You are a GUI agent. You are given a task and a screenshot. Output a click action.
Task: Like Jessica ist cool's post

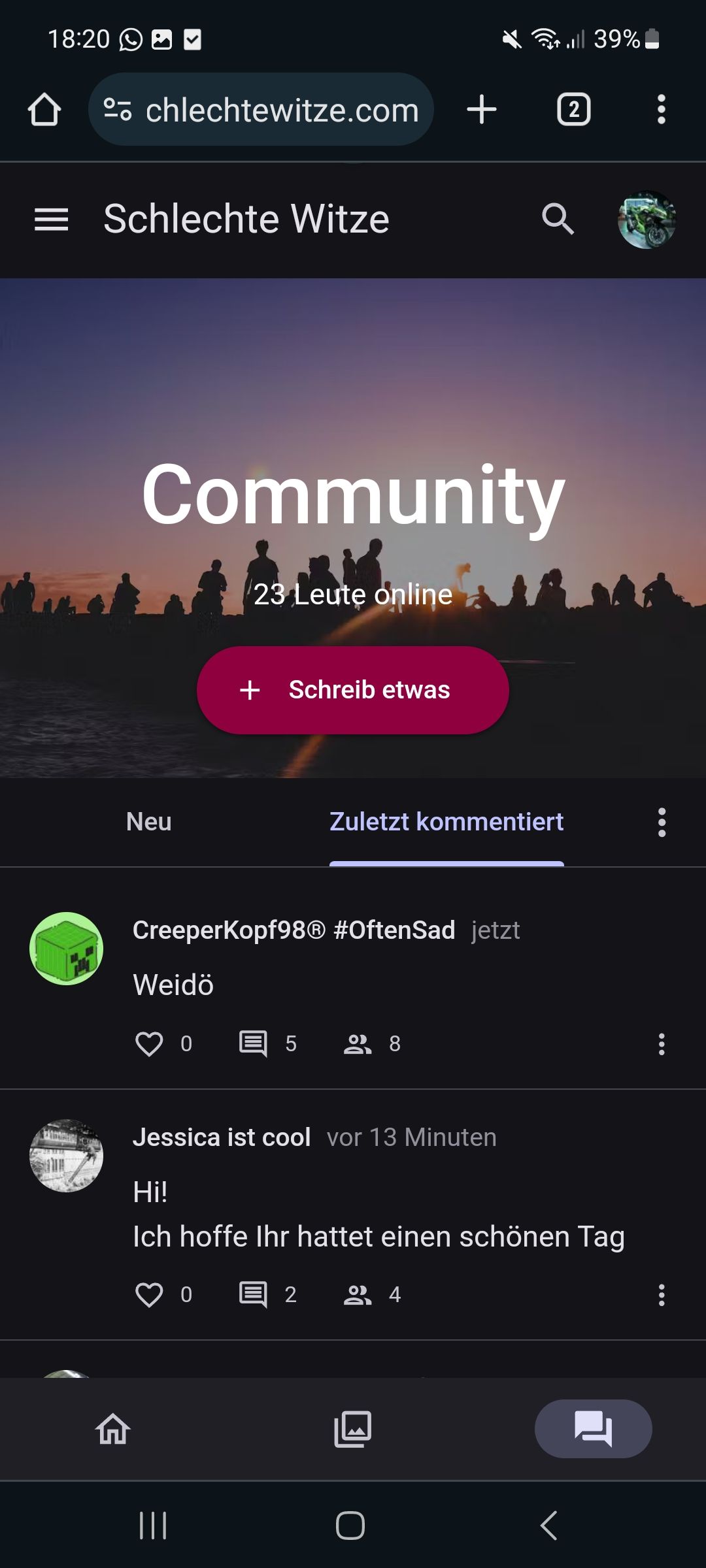click(149, 1294)
